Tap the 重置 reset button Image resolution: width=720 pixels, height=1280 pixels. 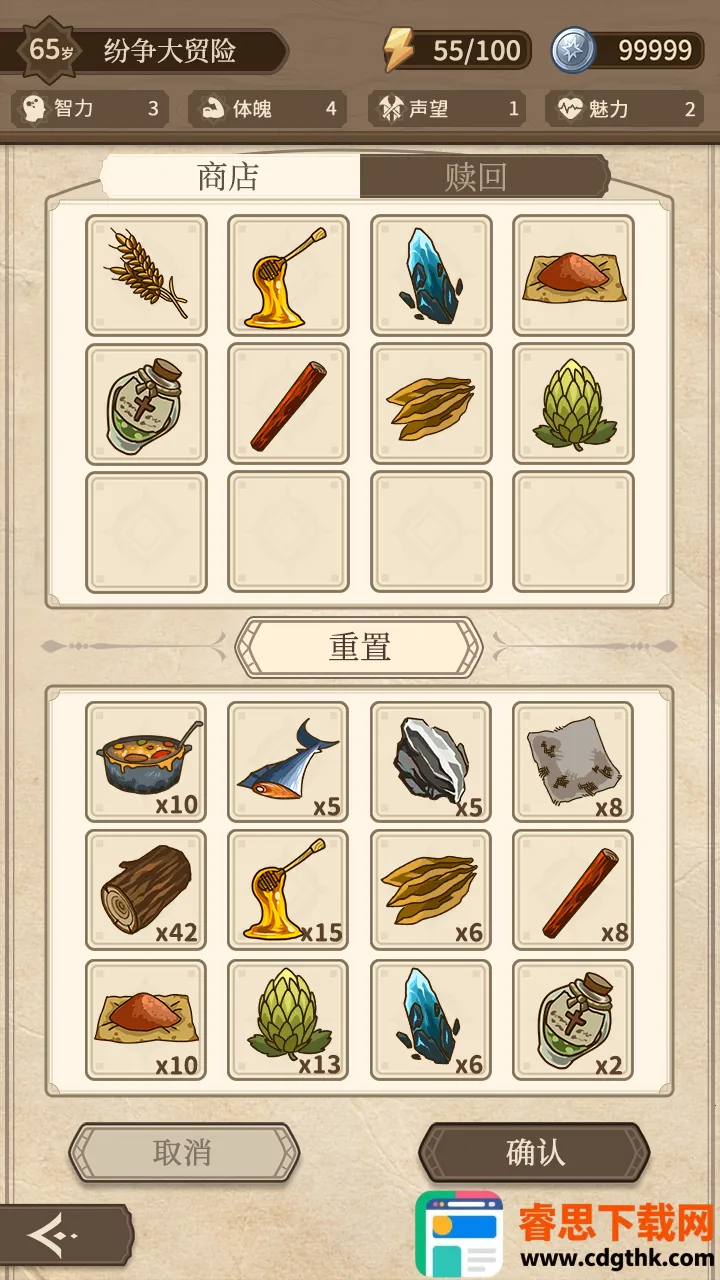[359, 647]
